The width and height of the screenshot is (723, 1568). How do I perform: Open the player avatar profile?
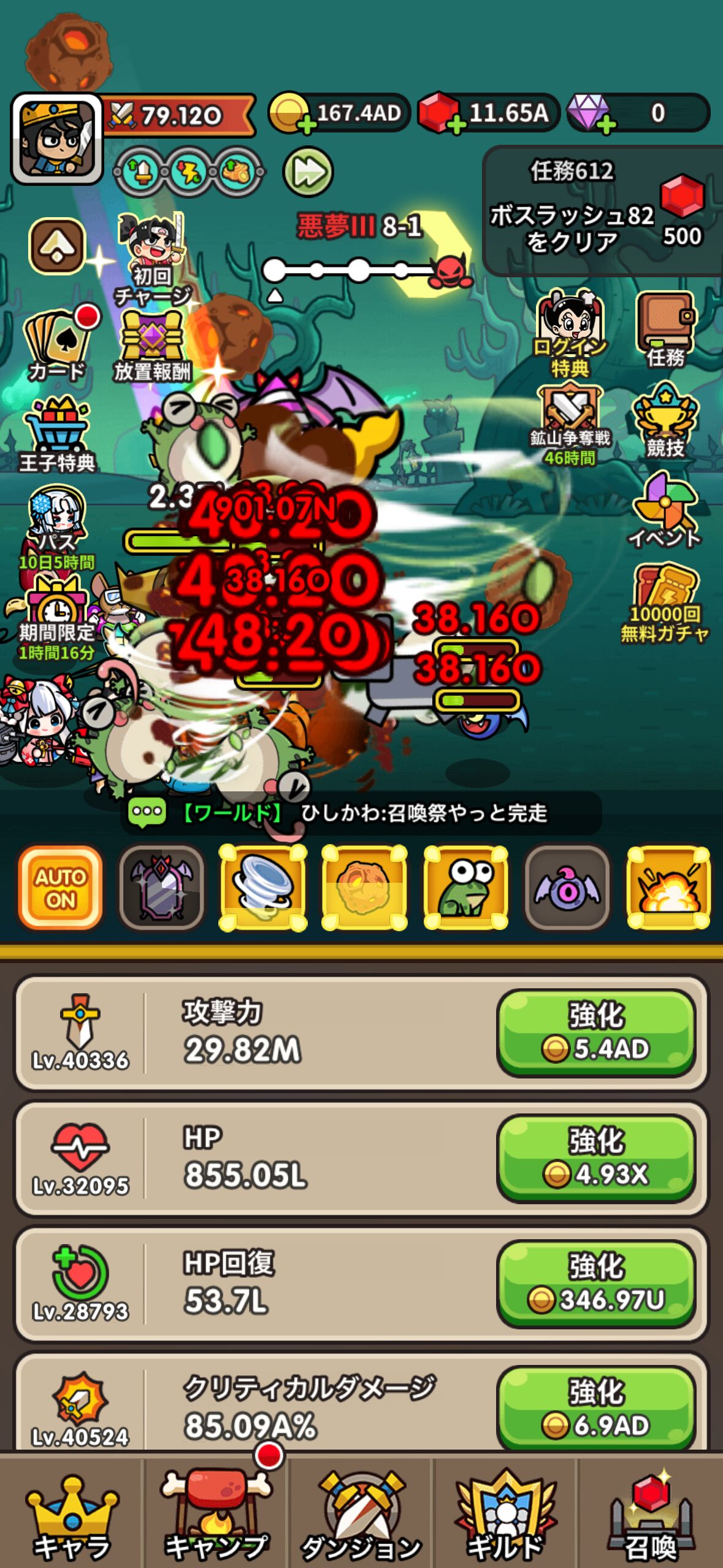pyautogui.click(x=56, y=139)
